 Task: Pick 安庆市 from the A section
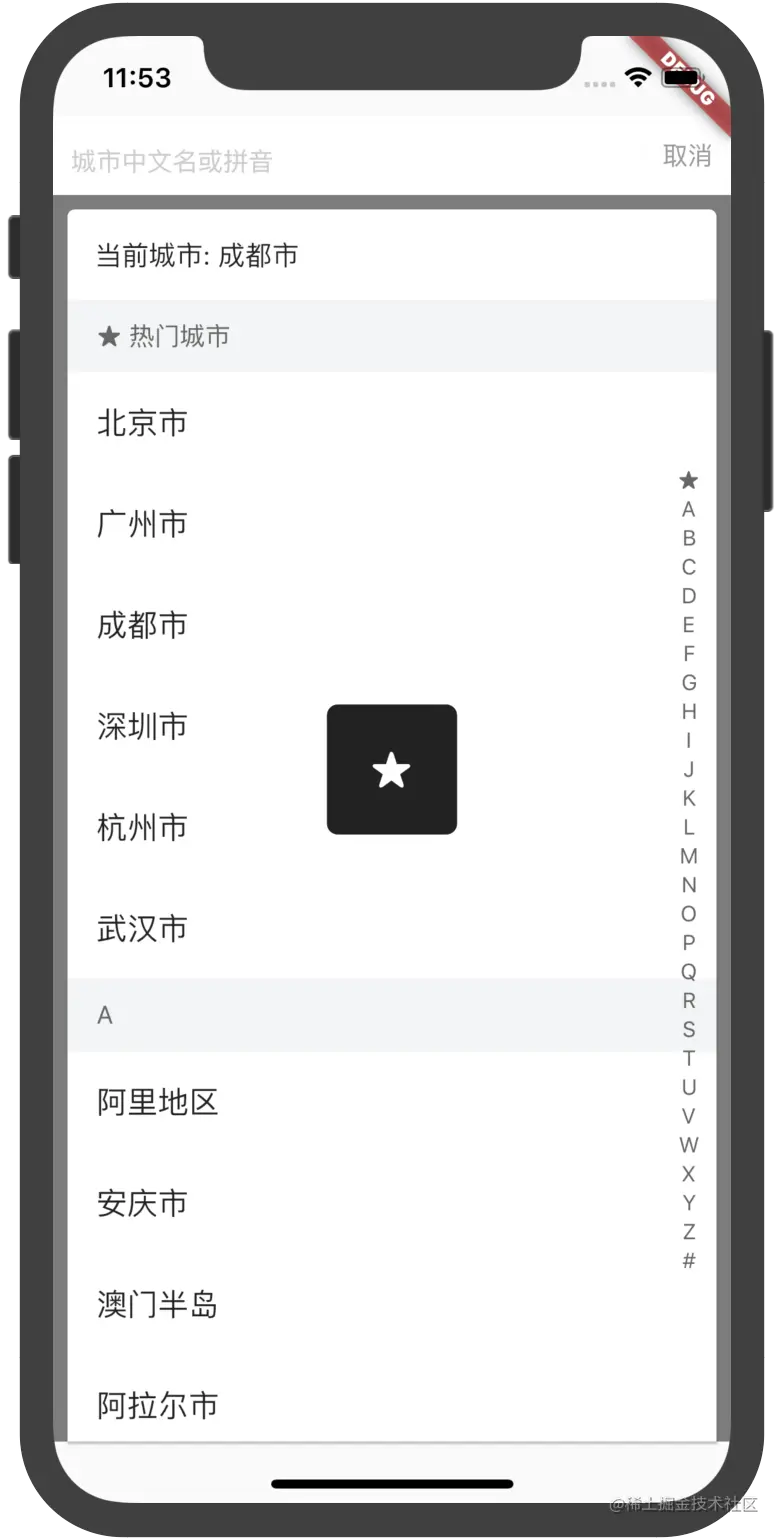[x=142, y=1203]
